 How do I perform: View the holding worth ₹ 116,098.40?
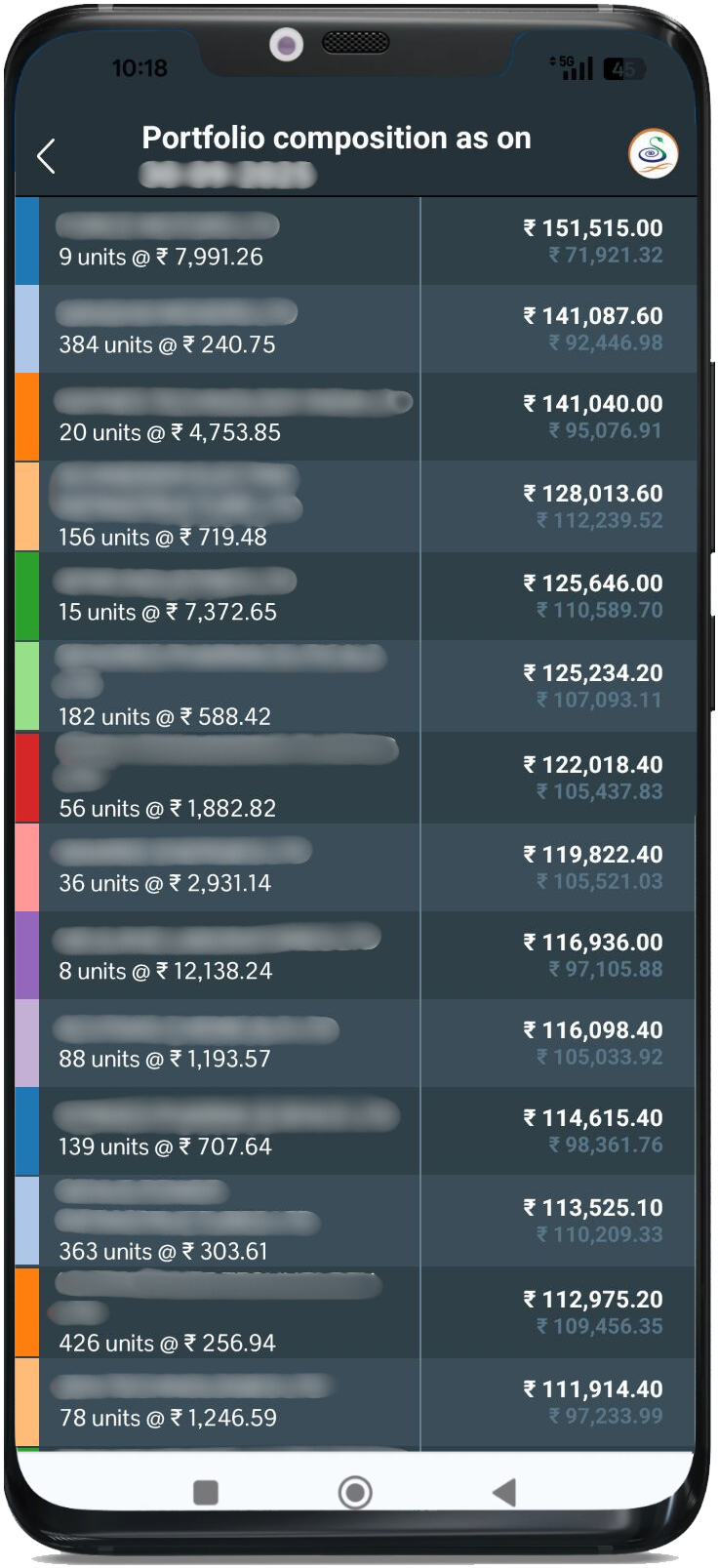(356, 1043)
